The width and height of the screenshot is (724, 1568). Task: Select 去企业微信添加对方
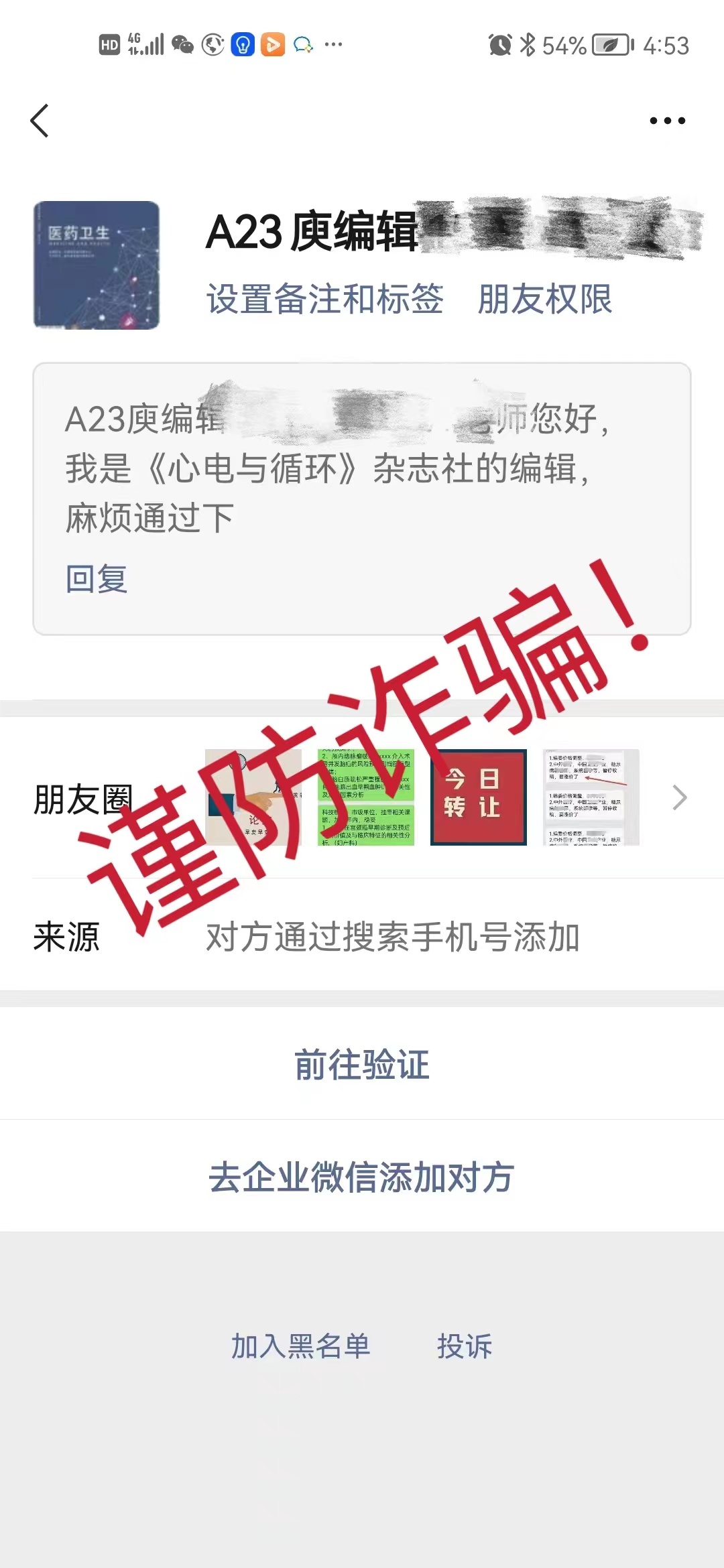point(362,1177)
